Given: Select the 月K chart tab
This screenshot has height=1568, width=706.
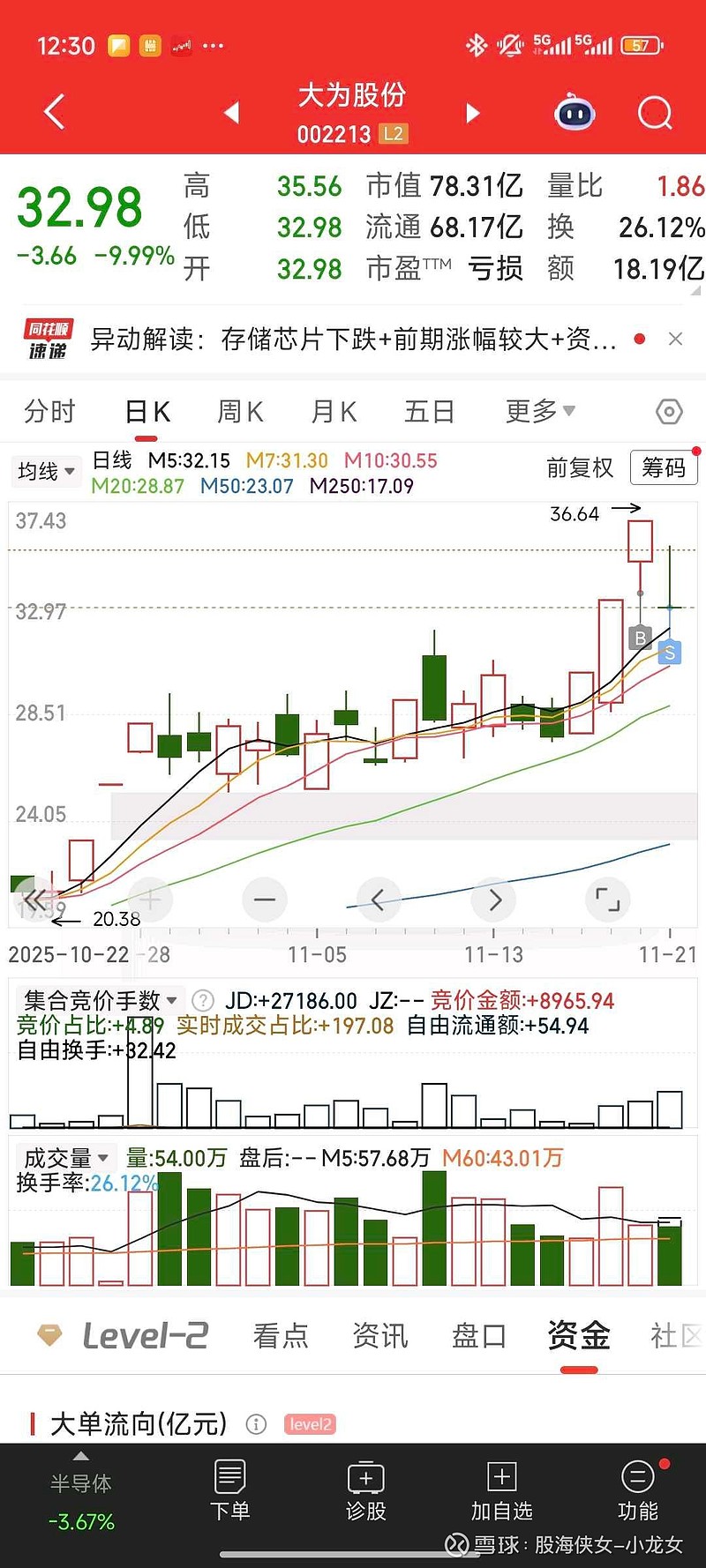Looking at the screenshot, I should [334, 412].
